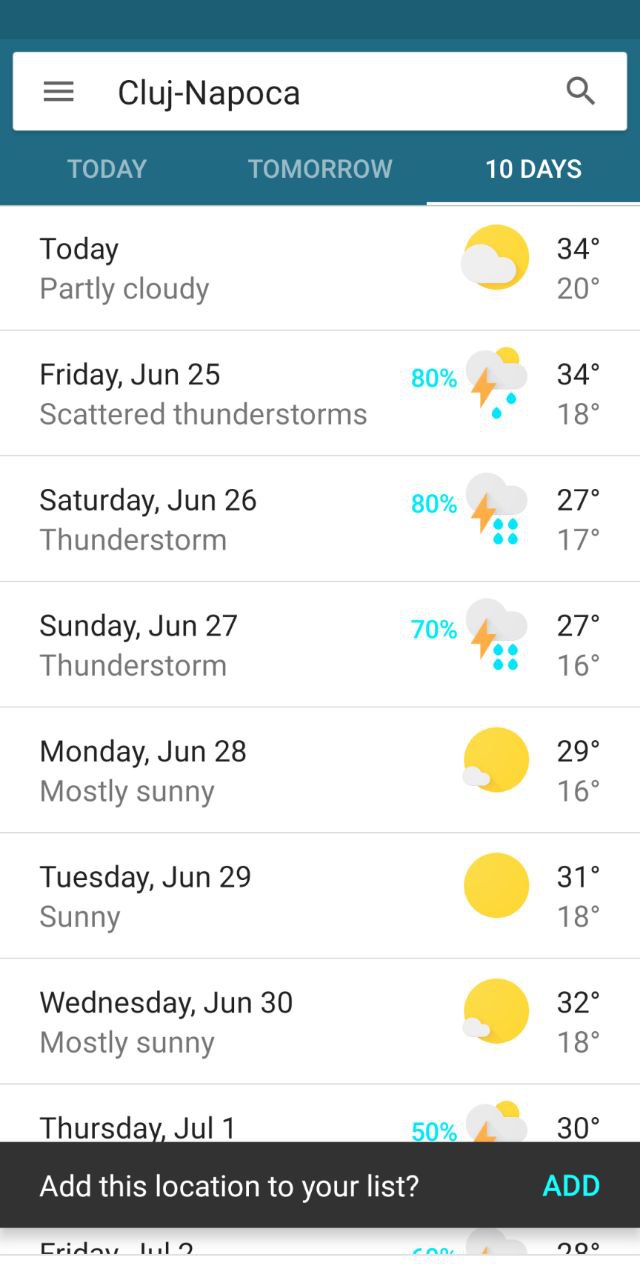Open today's Partly cloudy forecast
640x1280 pixels.
click(320, 268)
